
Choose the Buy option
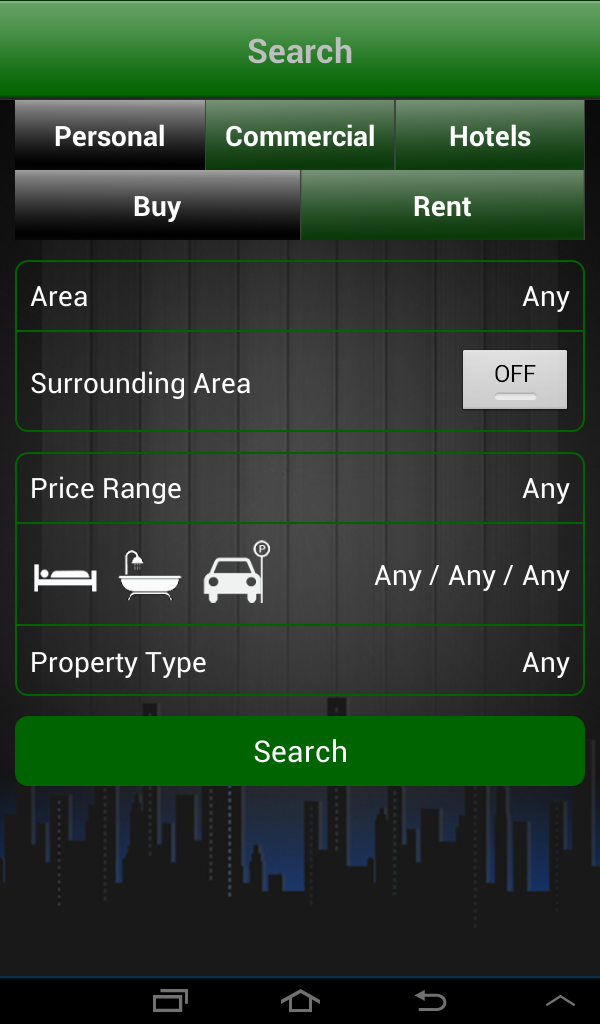point(157,206)
